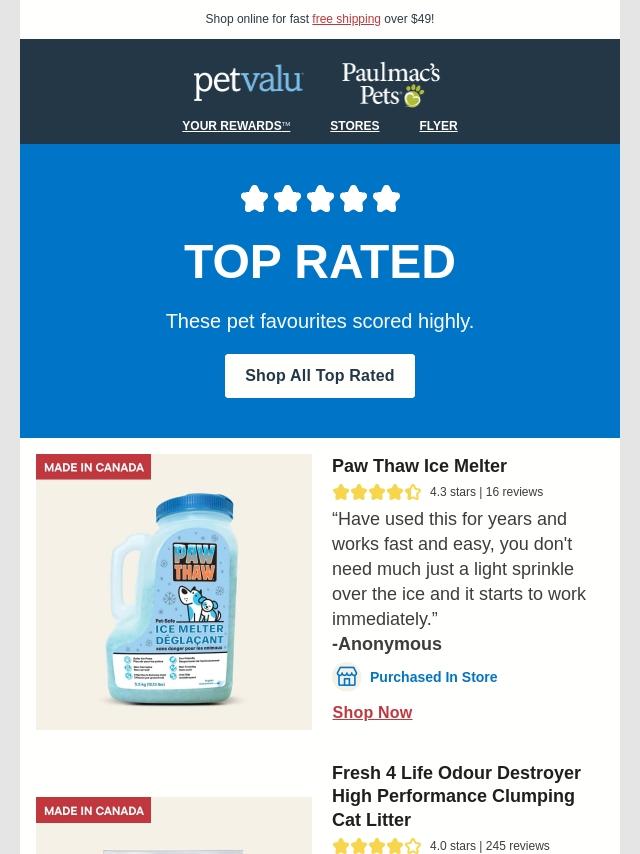Screen dimensions: 640x854
Task: Open the free shipping link
Action: click(x=346, y=19)
